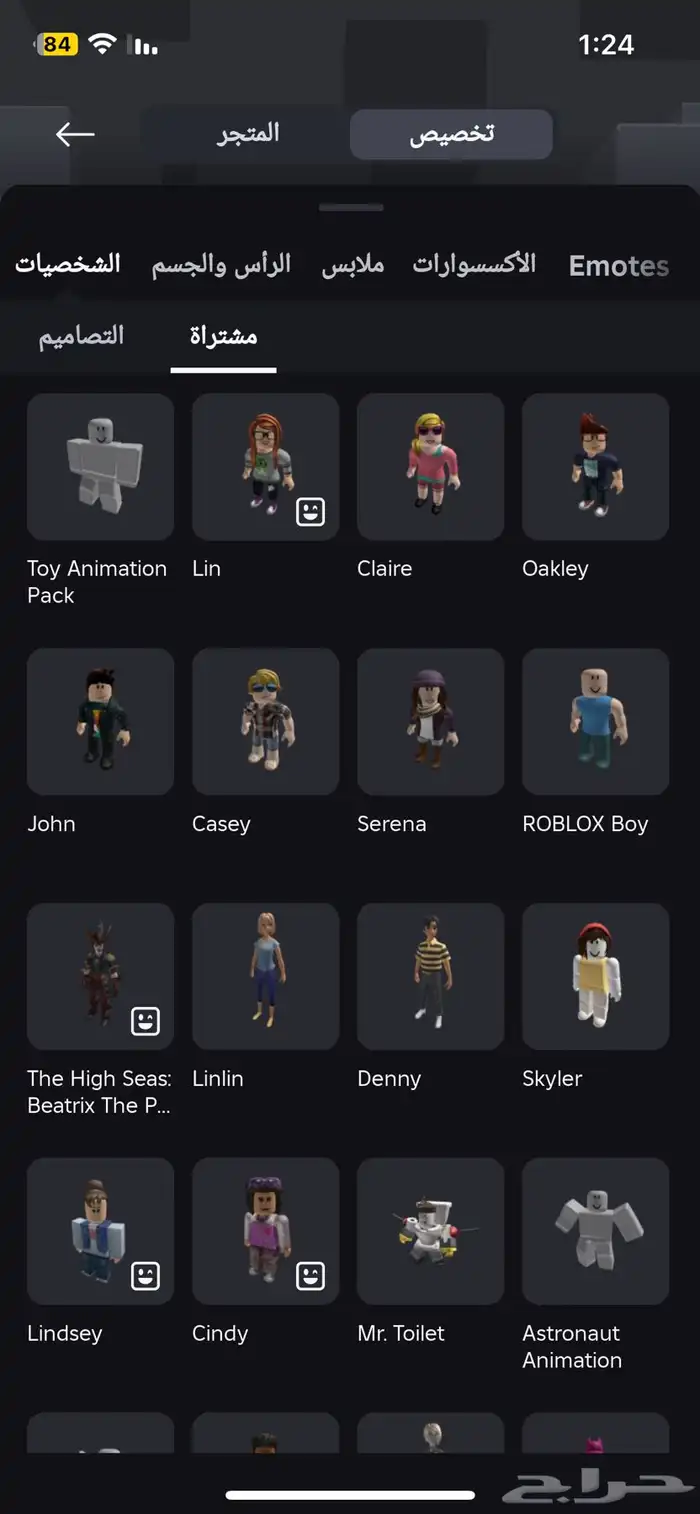Select the الشخصيات category
The width and height of the screenshot is (700, 1514).
tap(68, 264)
